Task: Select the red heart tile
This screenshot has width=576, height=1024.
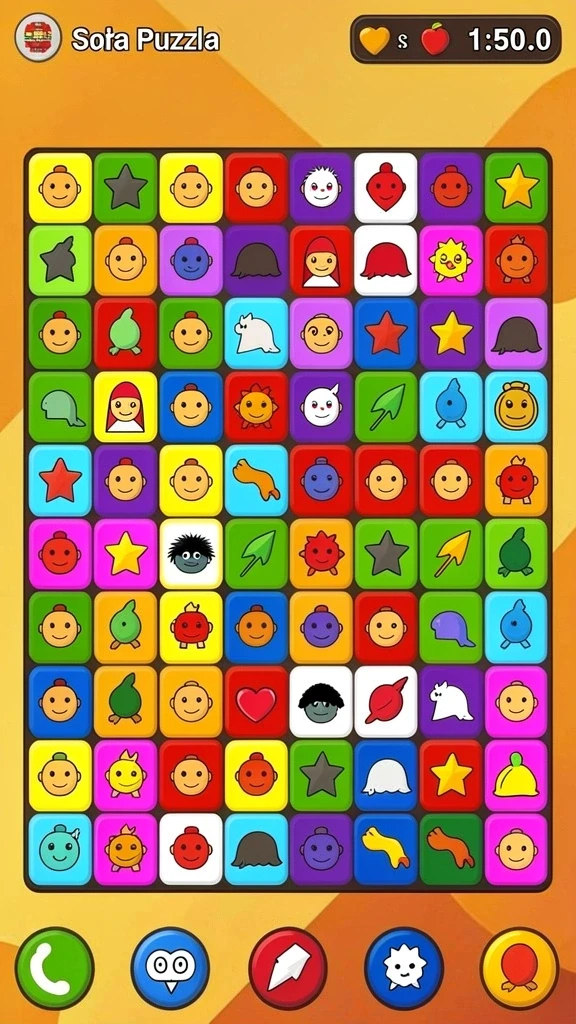Action: click(x=256, y=702)
